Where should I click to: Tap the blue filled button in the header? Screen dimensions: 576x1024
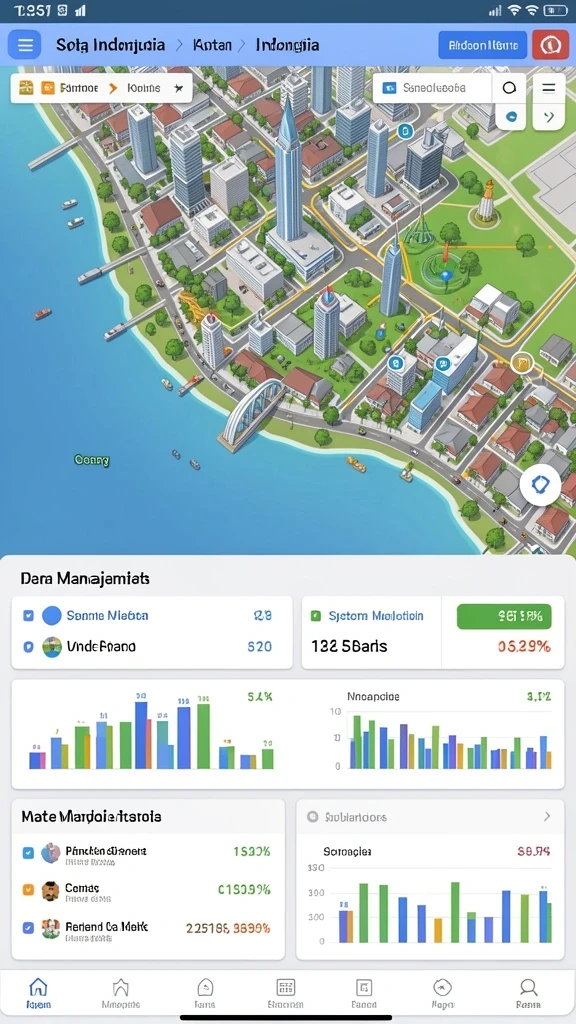click(x=483, y=45)
